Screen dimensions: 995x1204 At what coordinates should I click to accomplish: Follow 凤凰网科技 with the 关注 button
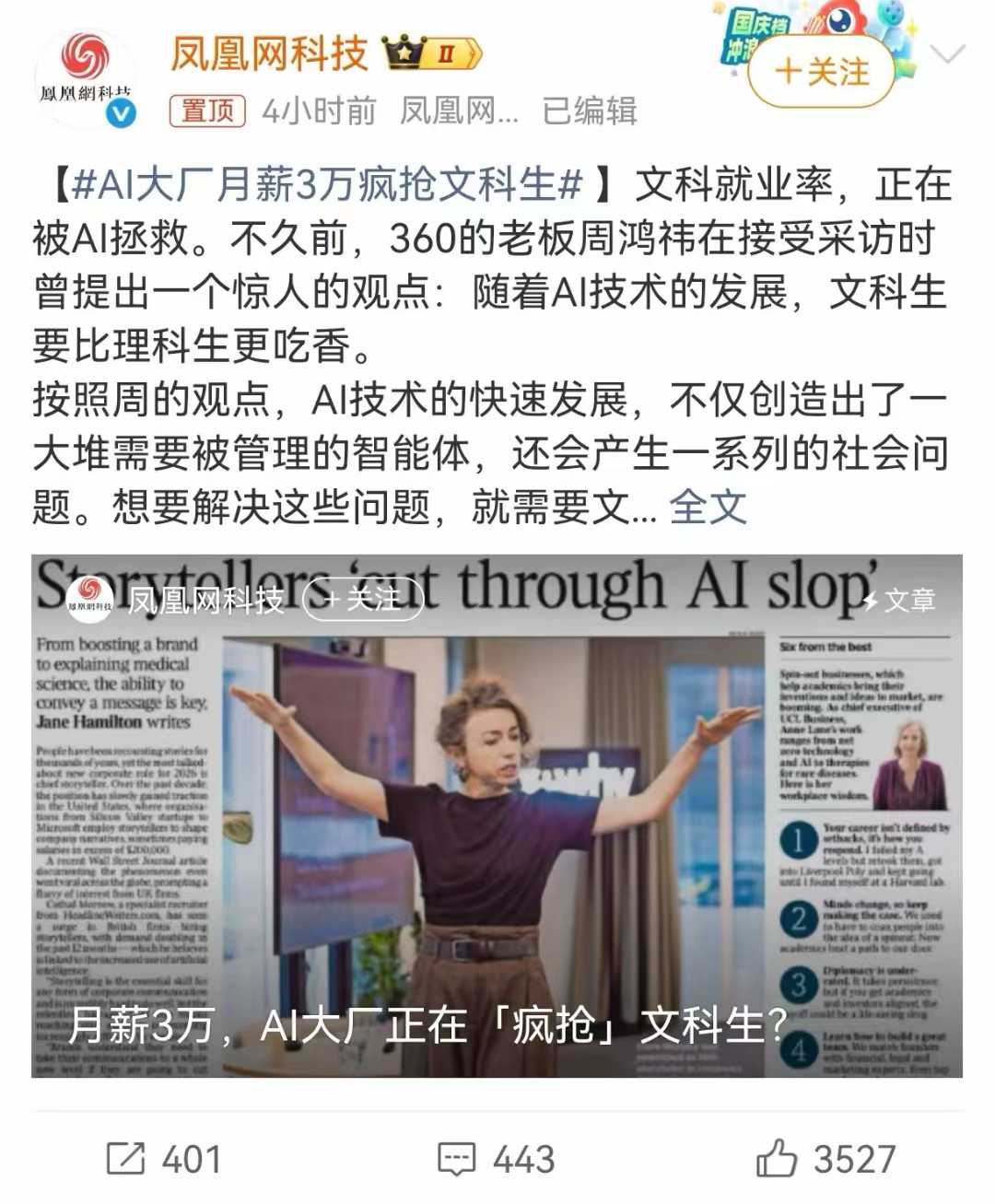click(822, 72)
